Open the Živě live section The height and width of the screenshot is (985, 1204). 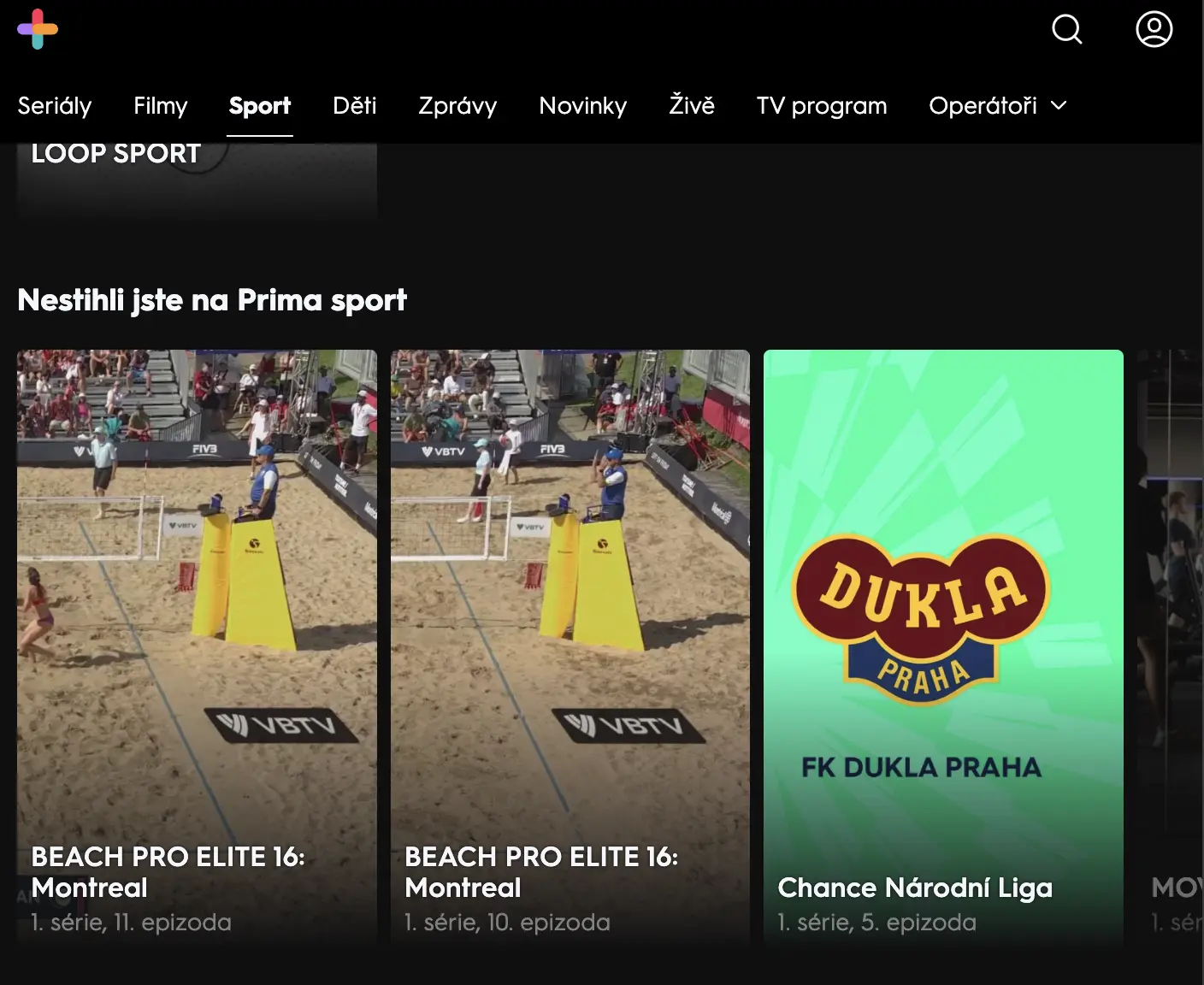coord(691,105)
